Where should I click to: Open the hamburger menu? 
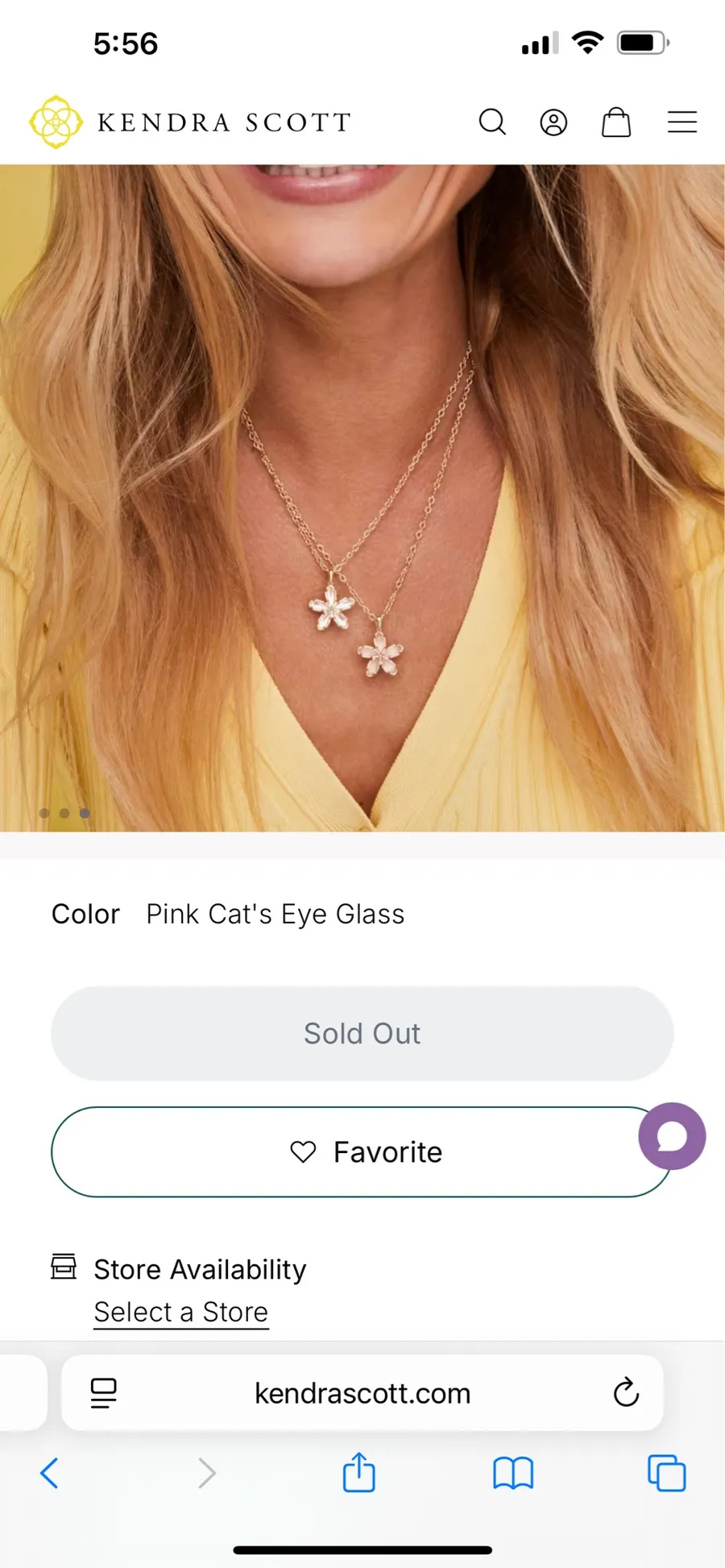point(682,122)
